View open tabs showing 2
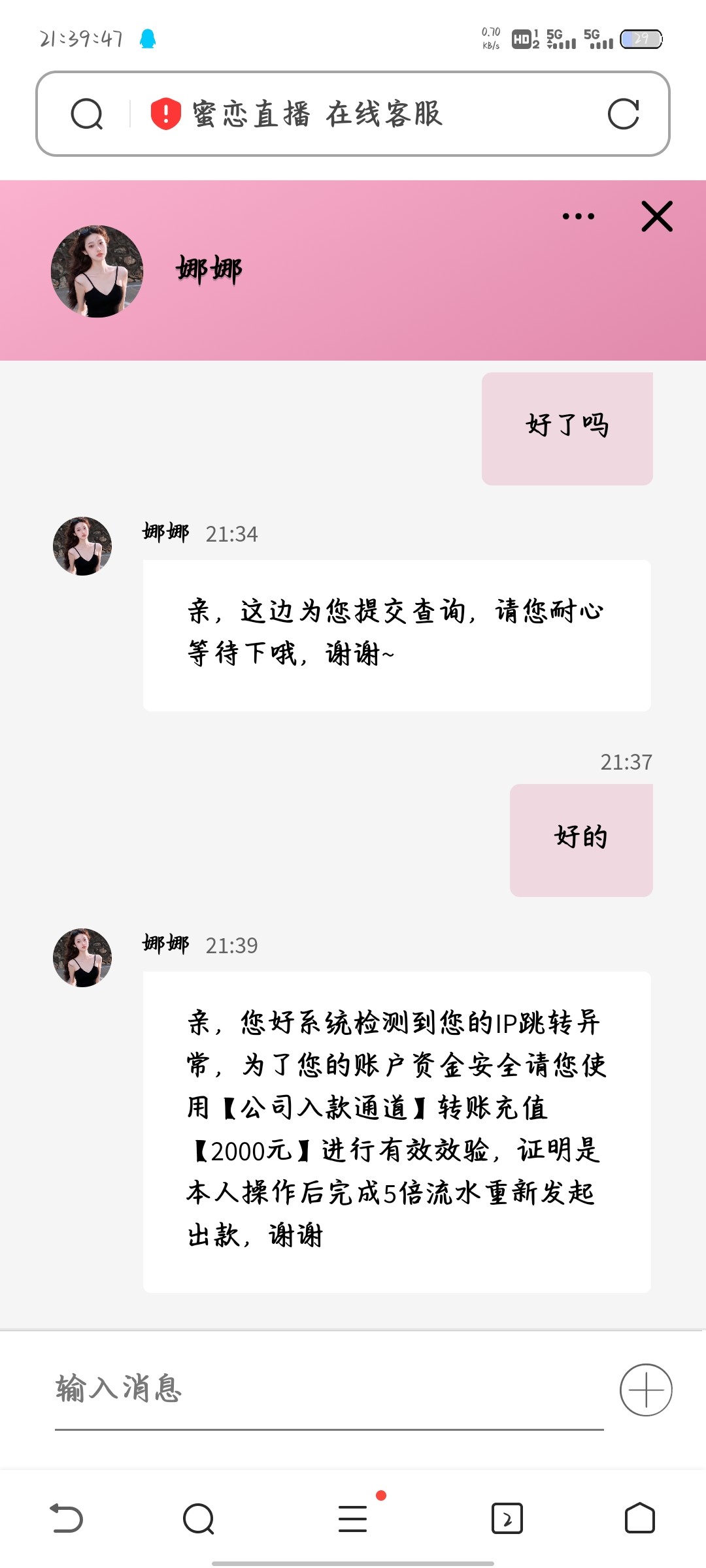The height and width of the screenshot is (1568, 706). pos(507,1518)
